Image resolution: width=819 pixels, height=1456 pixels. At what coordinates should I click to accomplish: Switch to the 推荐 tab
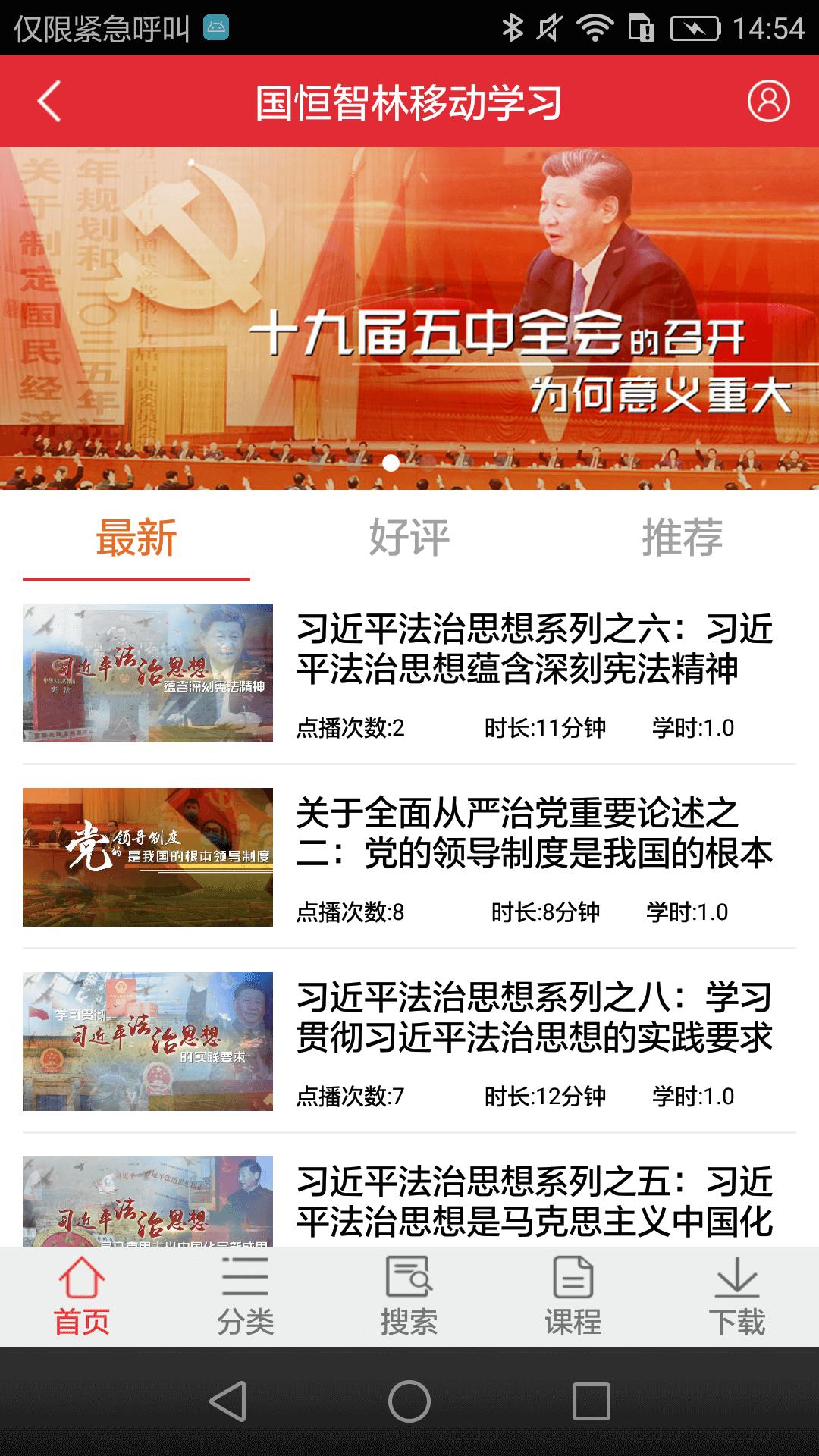pos(682,538)
